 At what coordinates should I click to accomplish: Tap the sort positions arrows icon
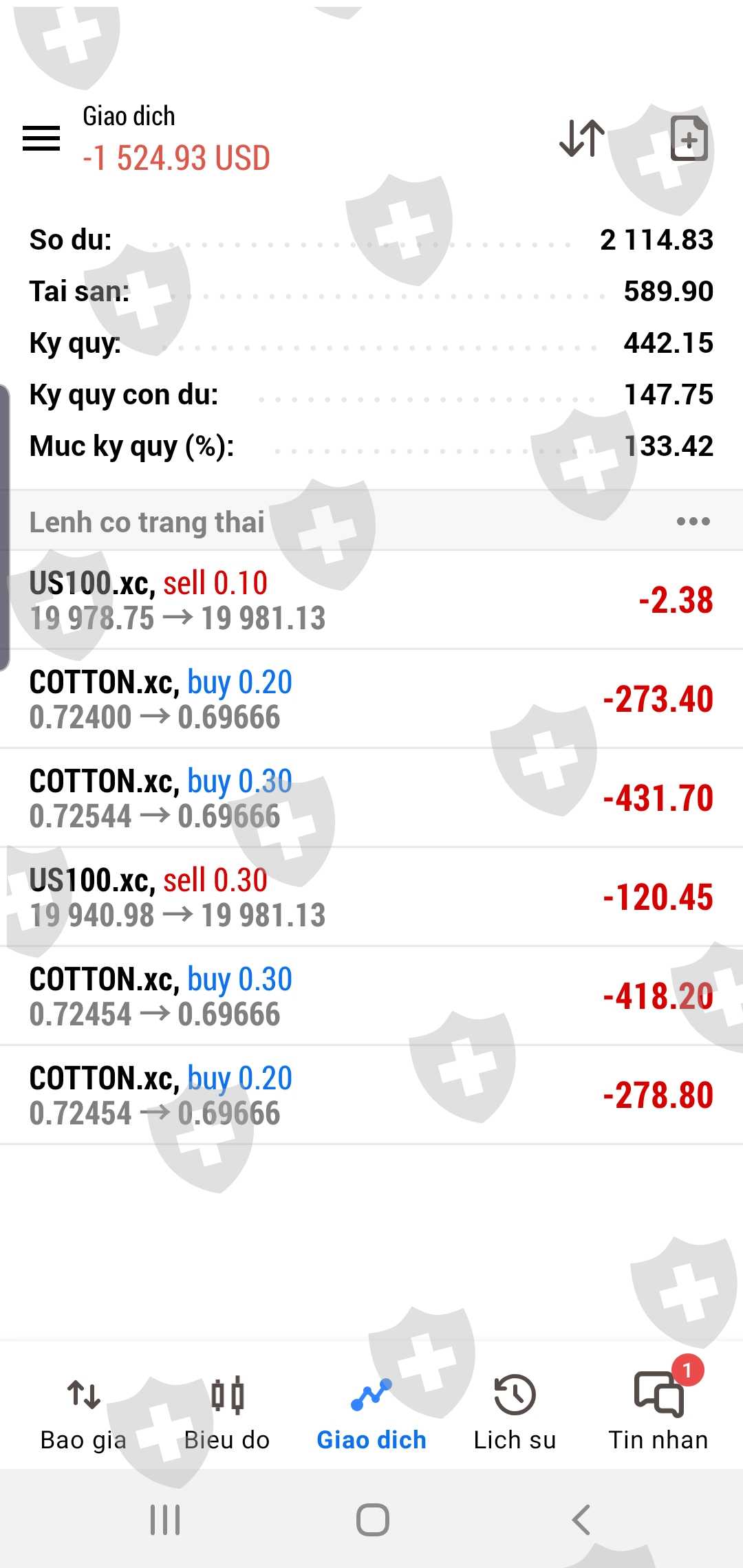click(581, 138)
